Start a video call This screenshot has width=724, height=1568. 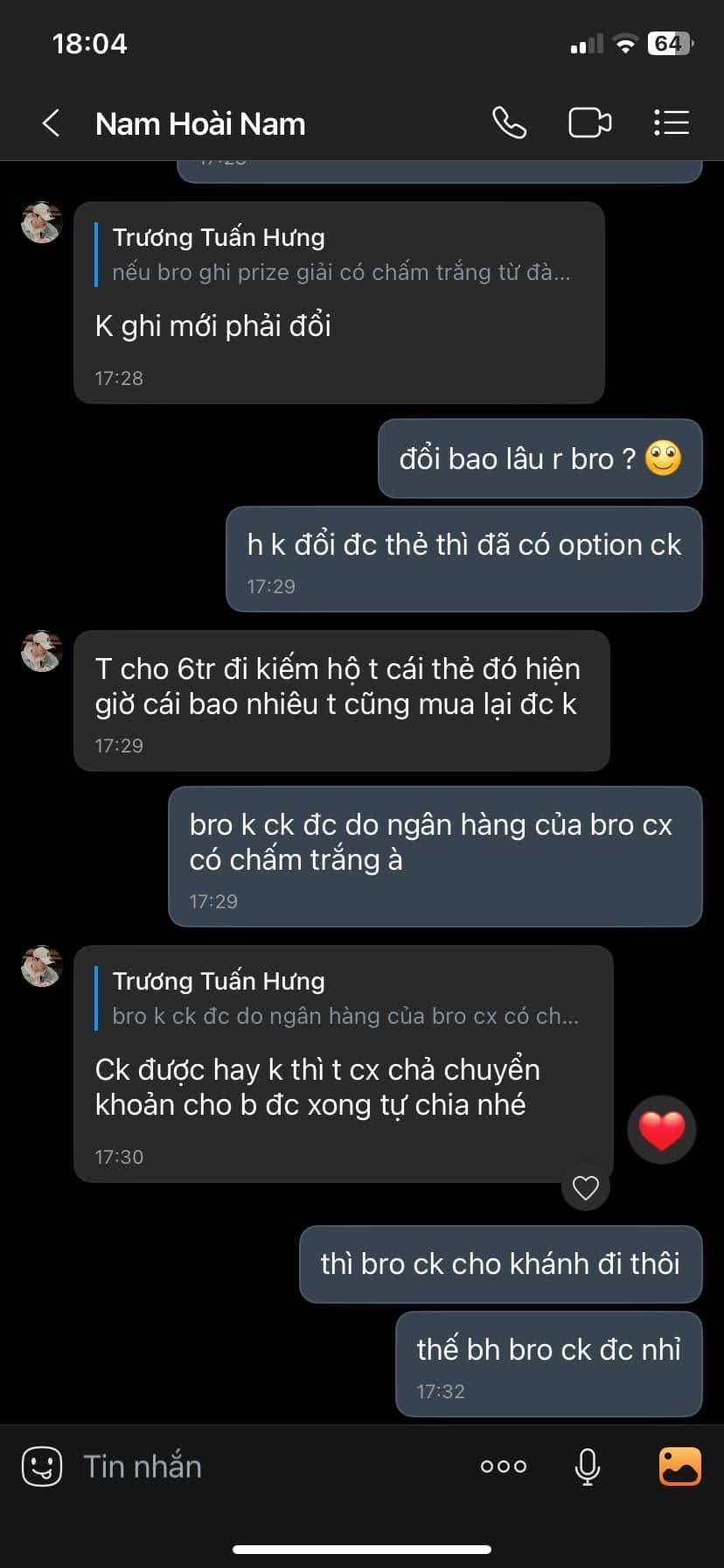click(589, 123)
